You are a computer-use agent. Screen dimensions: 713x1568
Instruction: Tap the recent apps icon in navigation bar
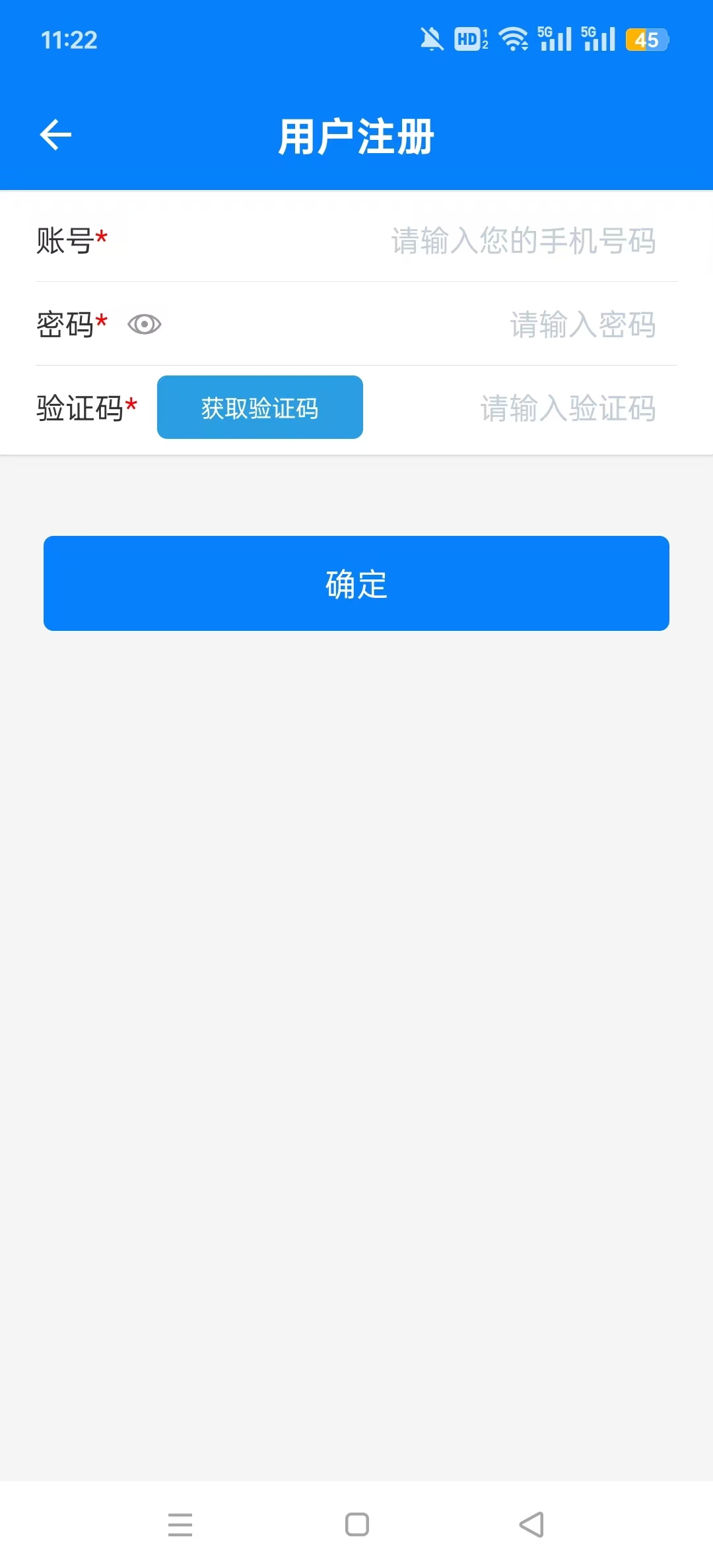180,1524
